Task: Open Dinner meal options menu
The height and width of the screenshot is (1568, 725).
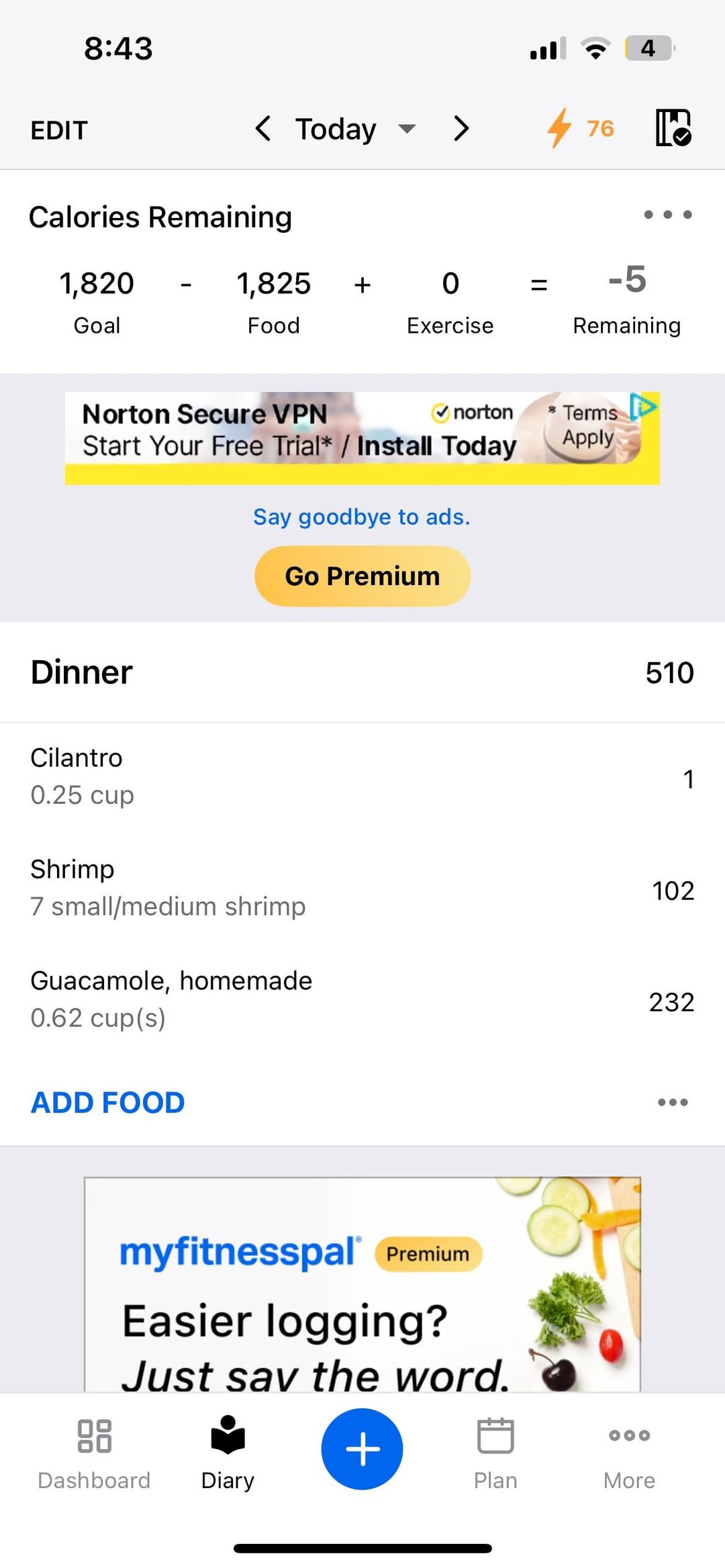Action: point(673,1102)
